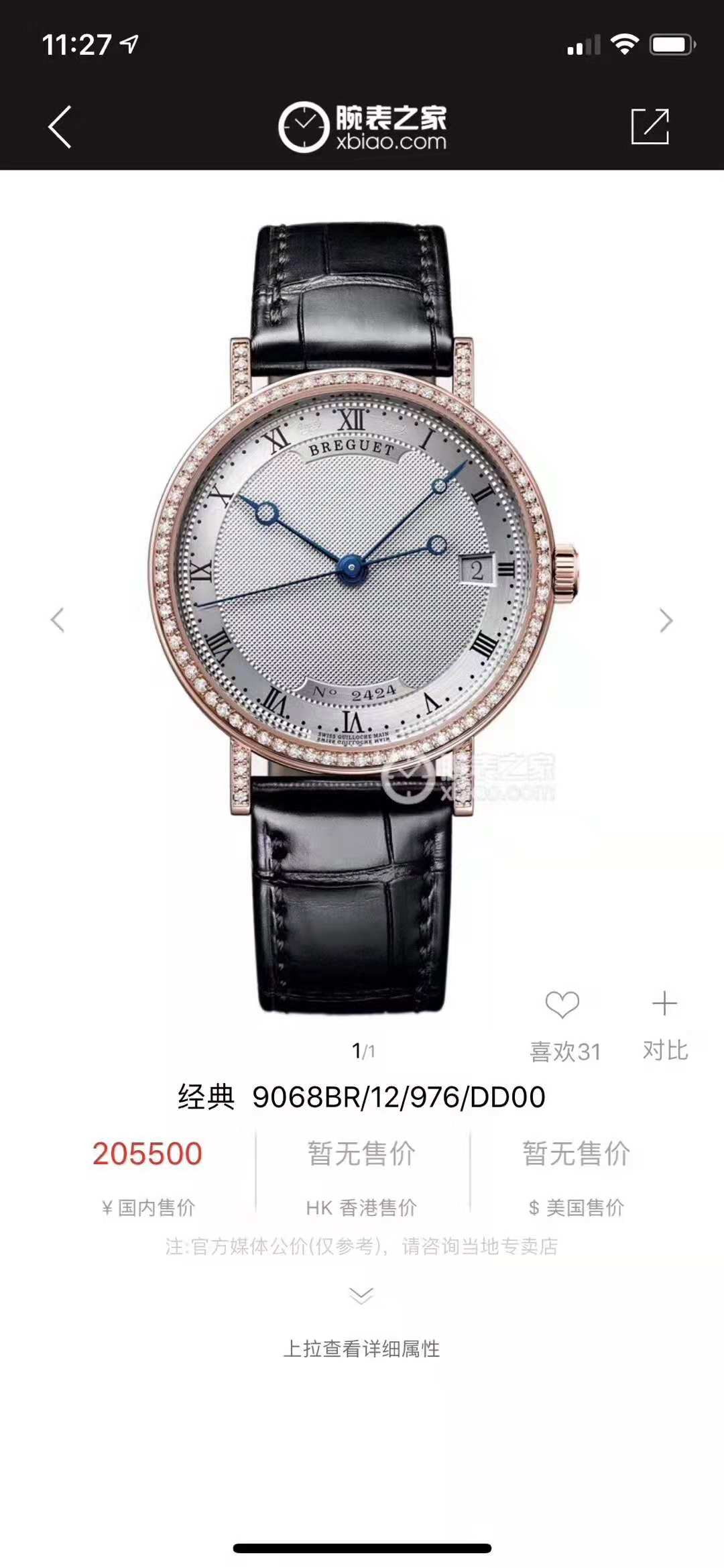
Task: Like this watch with the heart icon
Action: pos(562,1005)
